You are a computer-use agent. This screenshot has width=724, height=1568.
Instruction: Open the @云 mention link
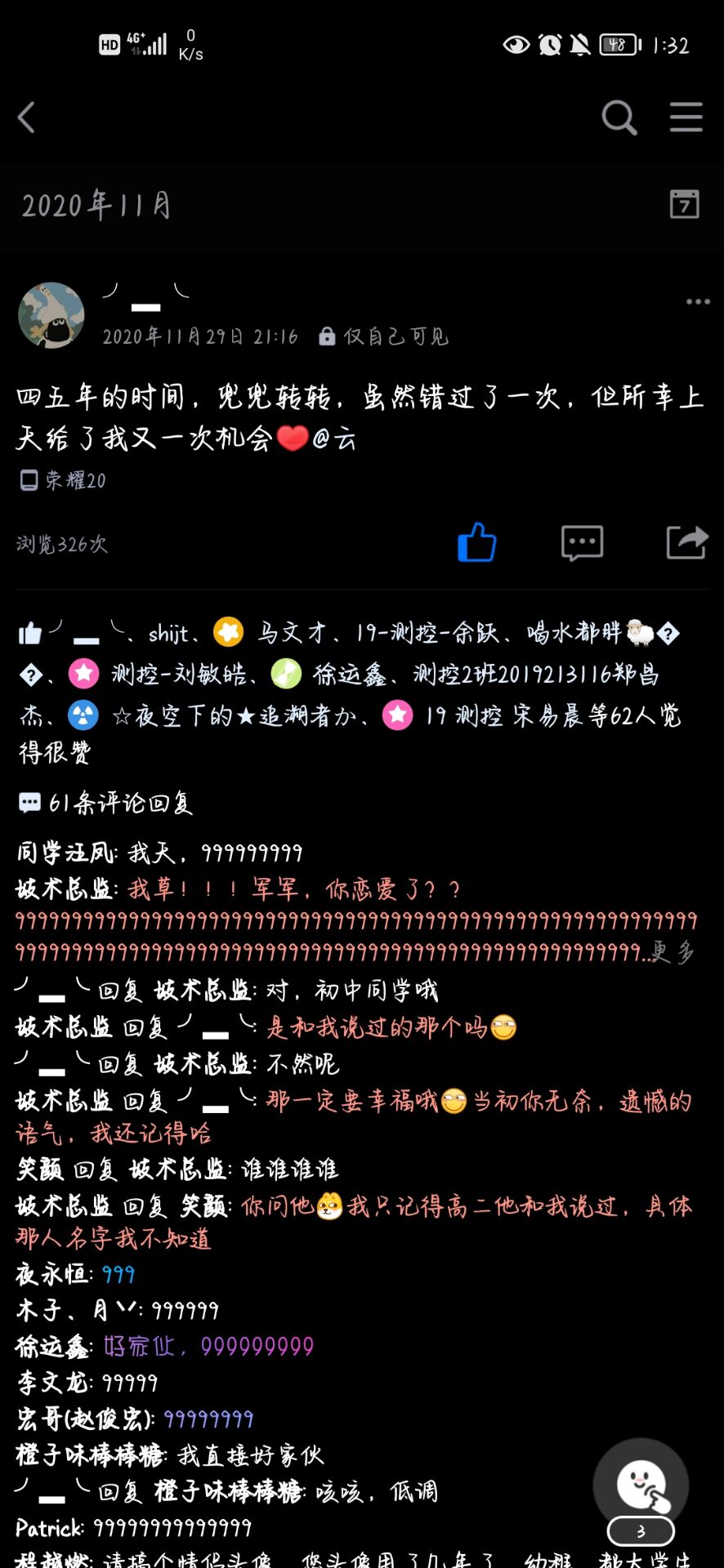tap(334, 439)
